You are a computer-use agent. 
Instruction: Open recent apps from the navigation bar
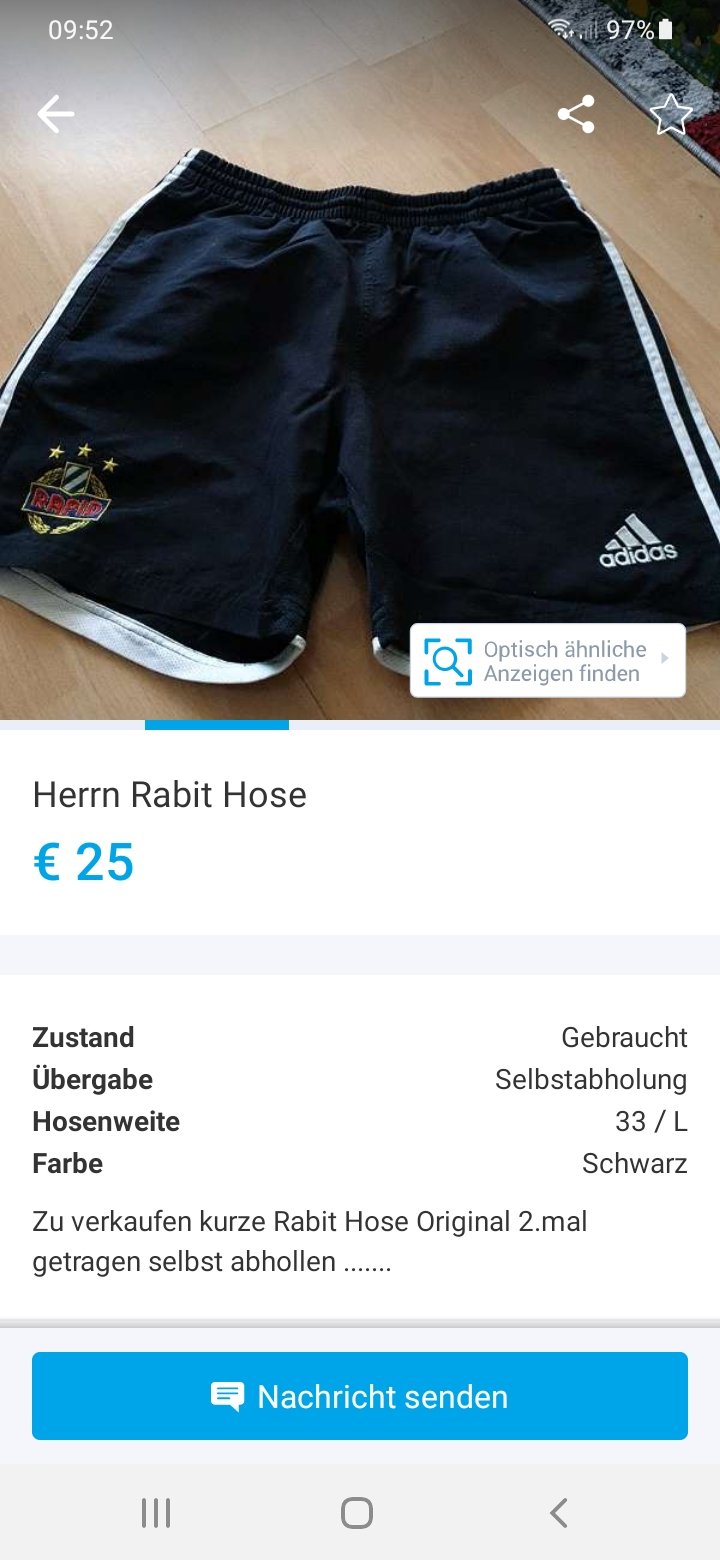pos(156,1513)
